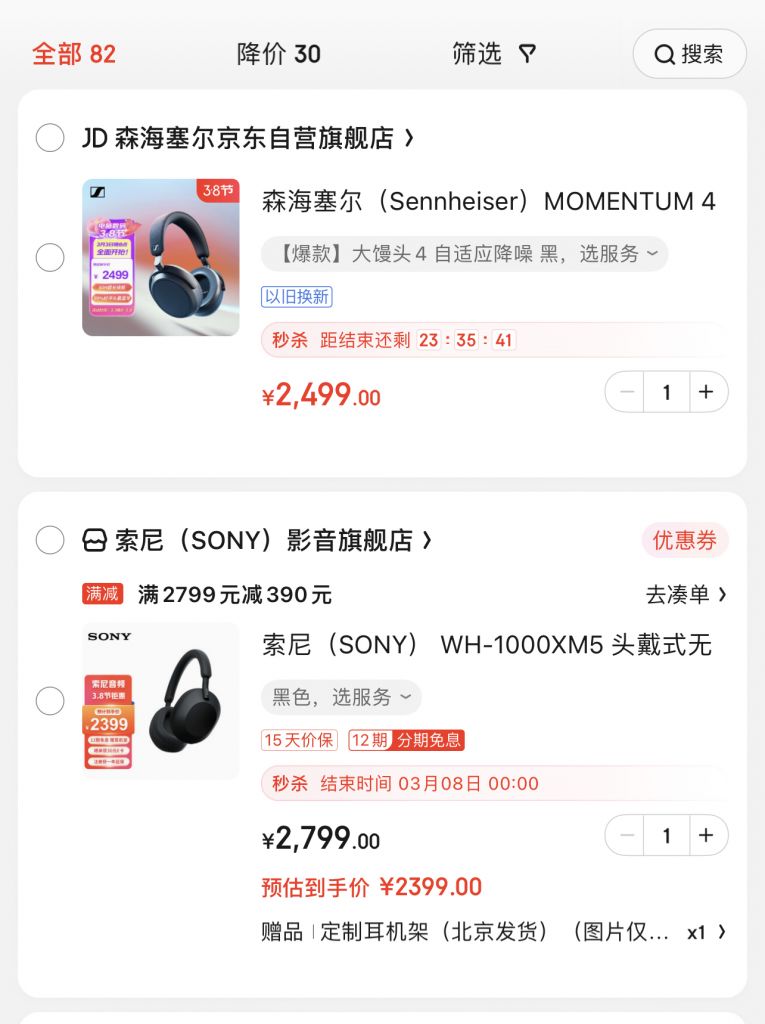Switch to the 全部 82 tab
Image resolution: width=765 pixels, height=1024 pixels.
pos(74,54)
